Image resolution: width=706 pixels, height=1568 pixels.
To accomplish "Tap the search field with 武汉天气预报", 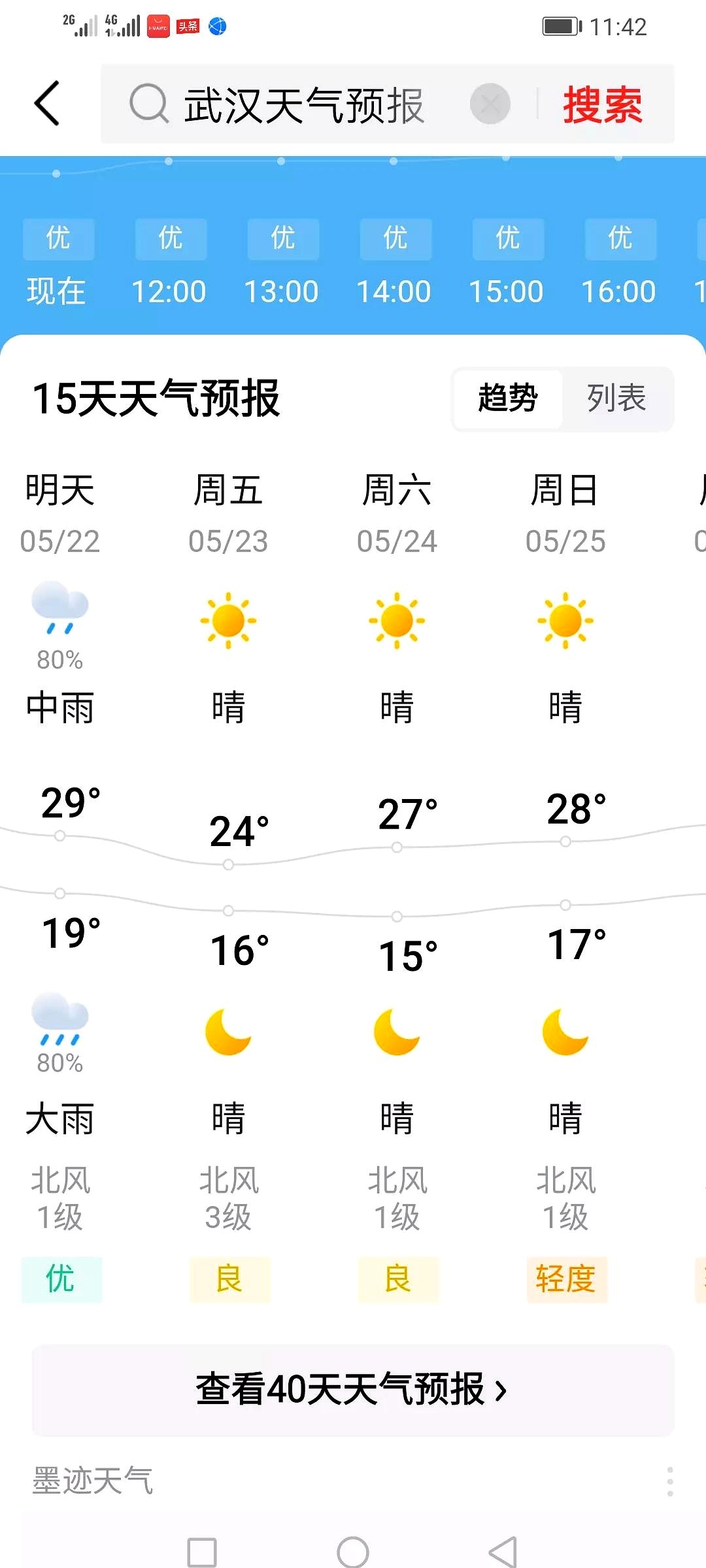I will [303, 105].
